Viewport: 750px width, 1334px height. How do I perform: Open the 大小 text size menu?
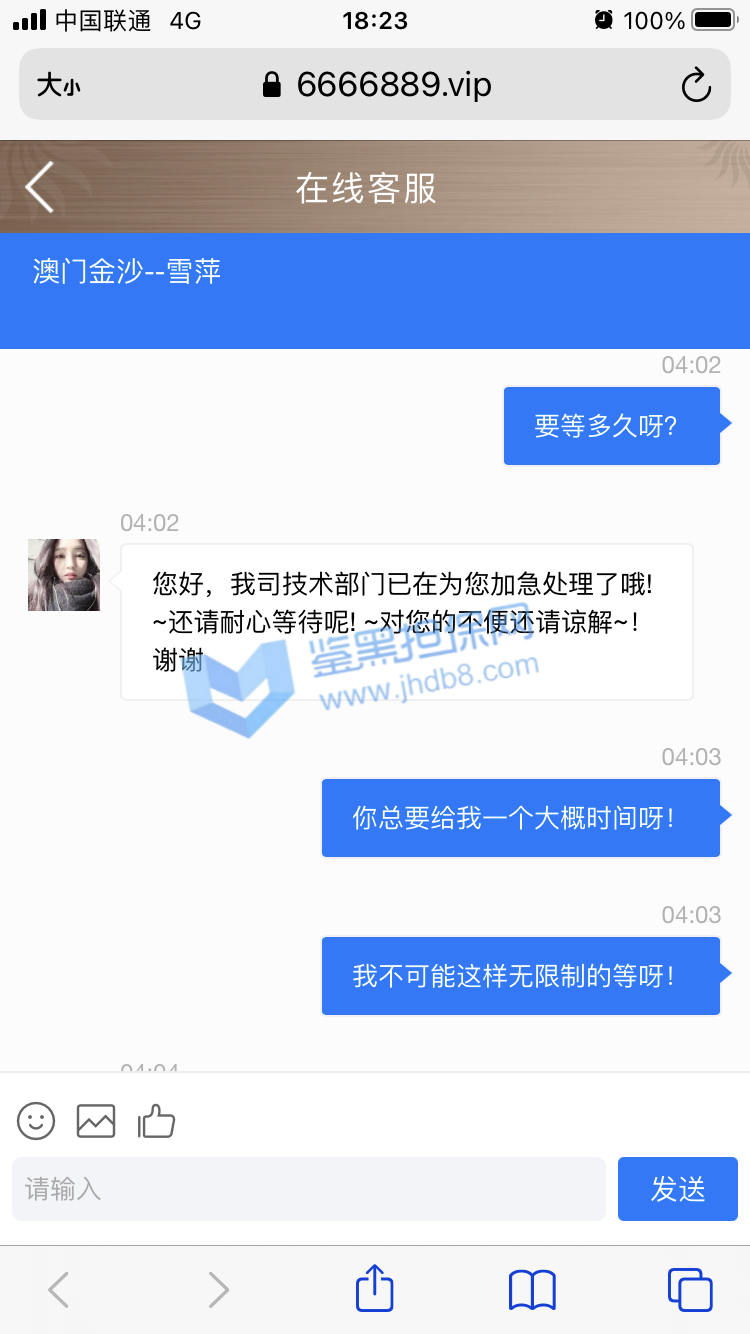click(x=58, y=86)
